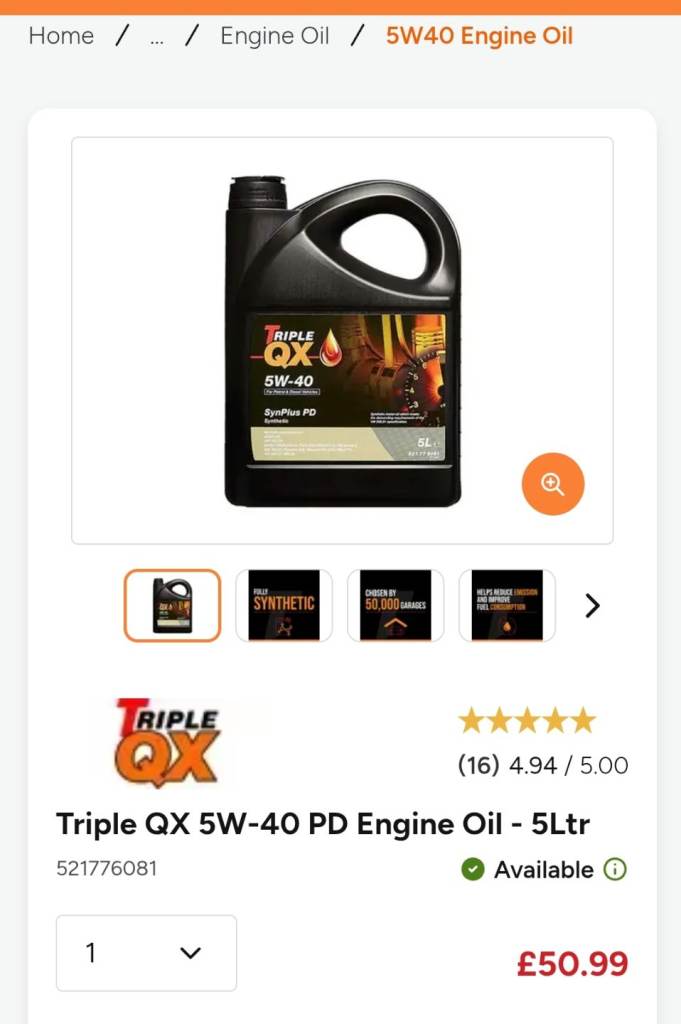Tap the availability info icon
Image resolution: width=681 pixels, height=1024 pixels.
coord(614,869)
